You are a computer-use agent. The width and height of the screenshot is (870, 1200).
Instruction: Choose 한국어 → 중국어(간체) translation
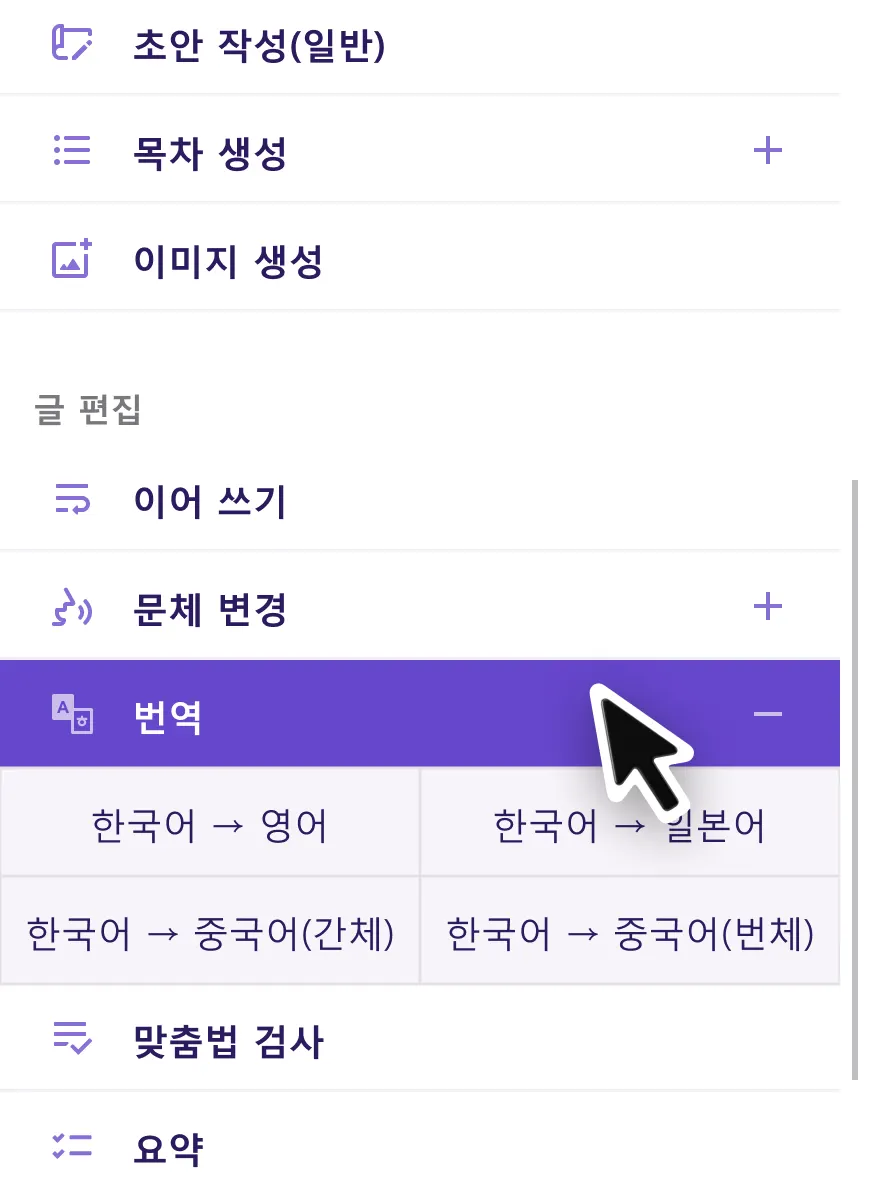pyautogui.click(x=210, y=933)
